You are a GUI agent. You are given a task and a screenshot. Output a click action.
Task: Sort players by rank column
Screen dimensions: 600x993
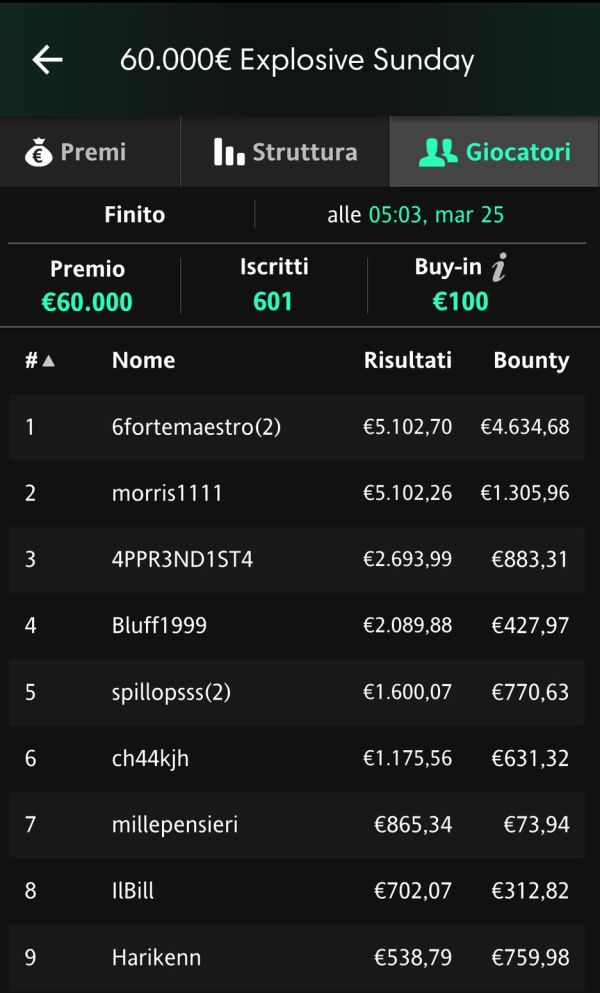tap(39, 360)
